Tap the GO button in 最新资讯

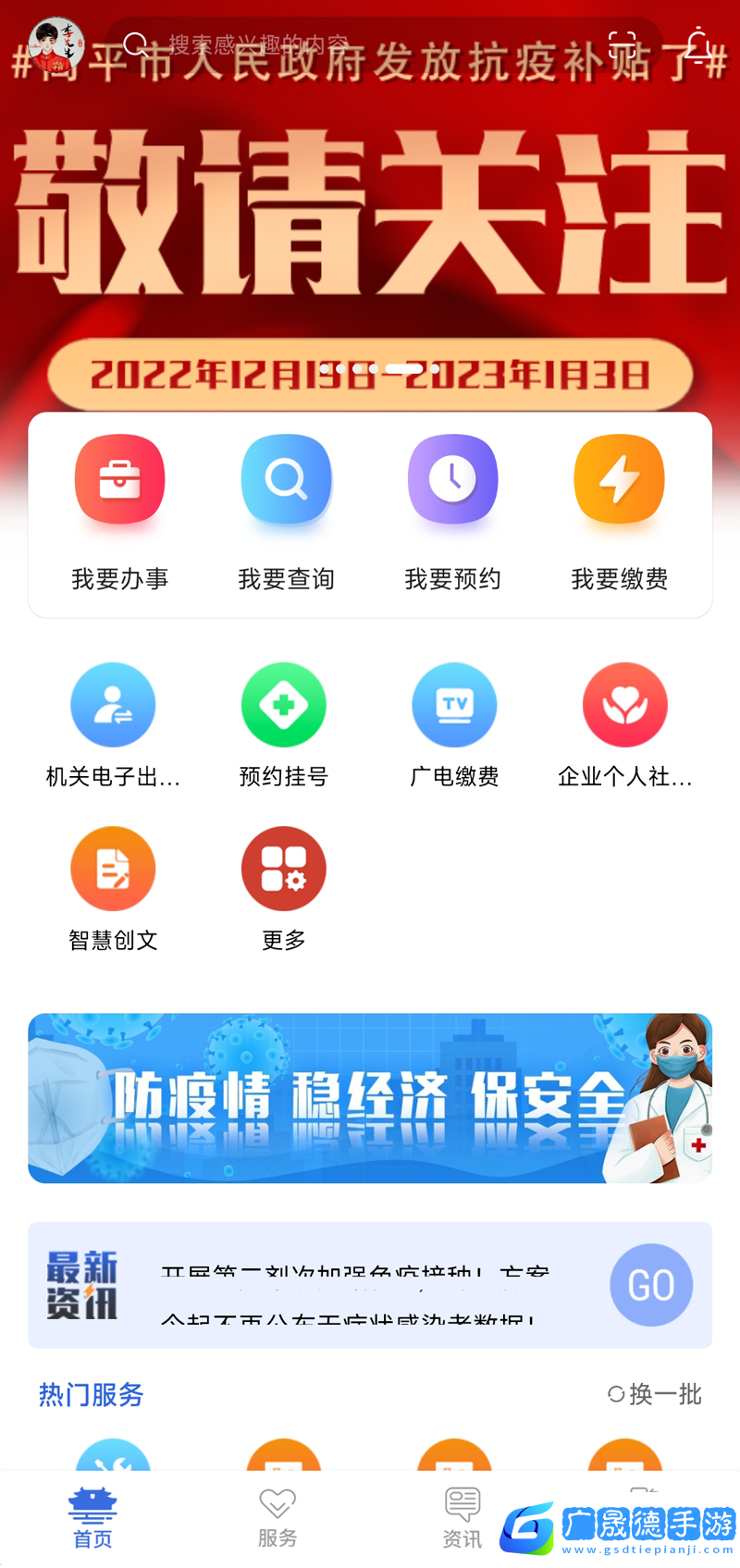[x=651, y=1285]
